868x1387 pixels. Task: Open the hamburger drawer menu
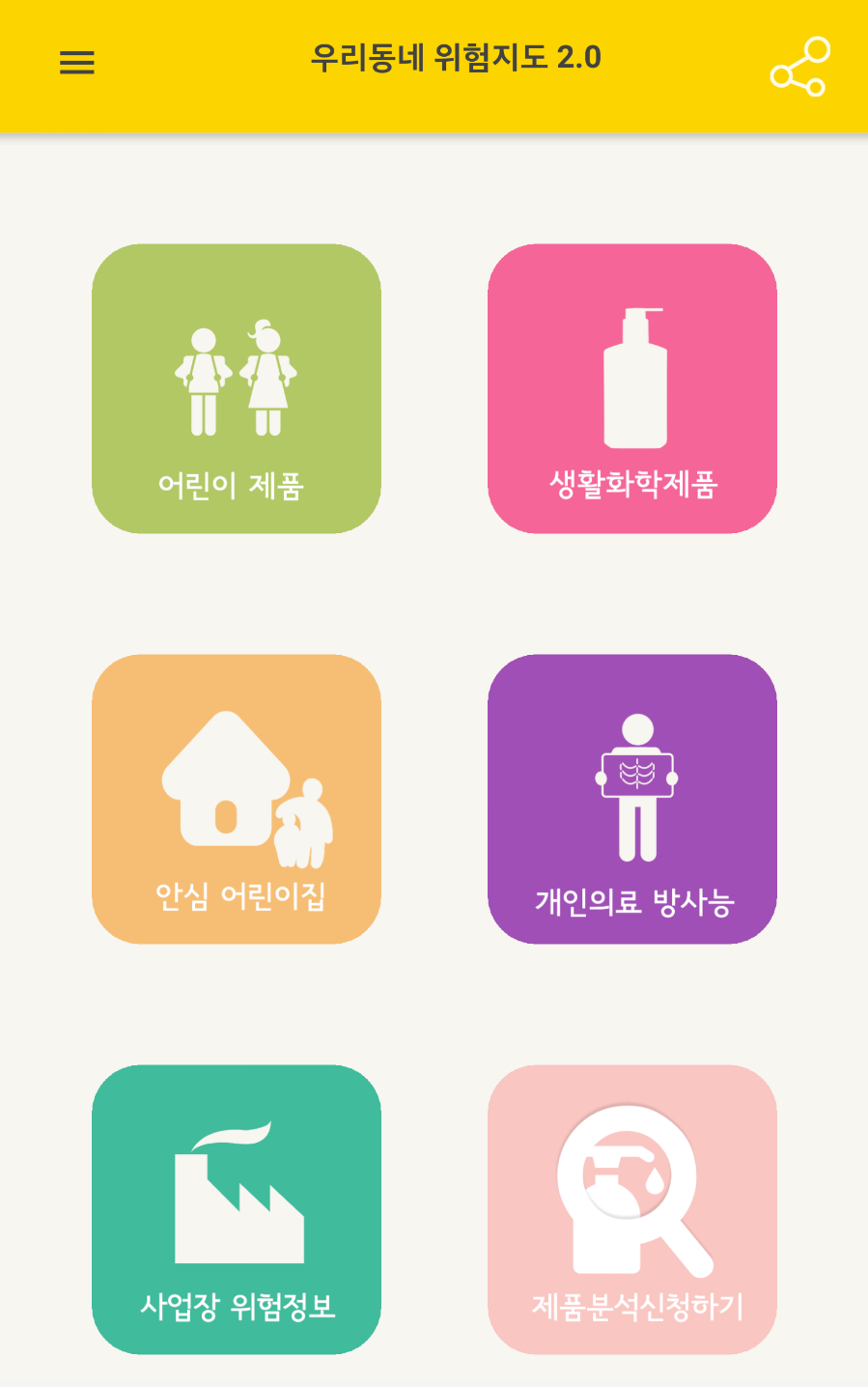pos(77,63)
